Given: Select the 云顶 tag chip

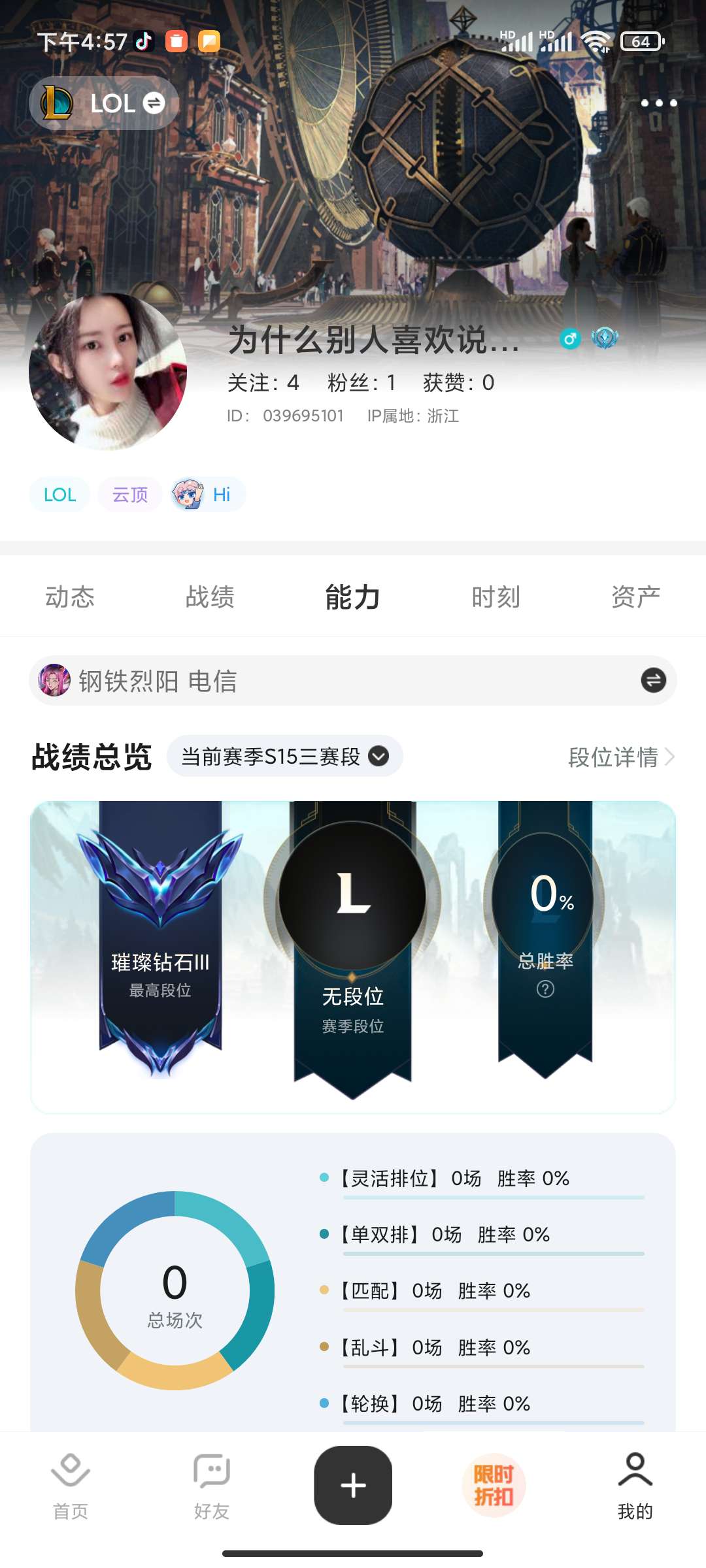Looking at the screenshot, I should (130, 495).
